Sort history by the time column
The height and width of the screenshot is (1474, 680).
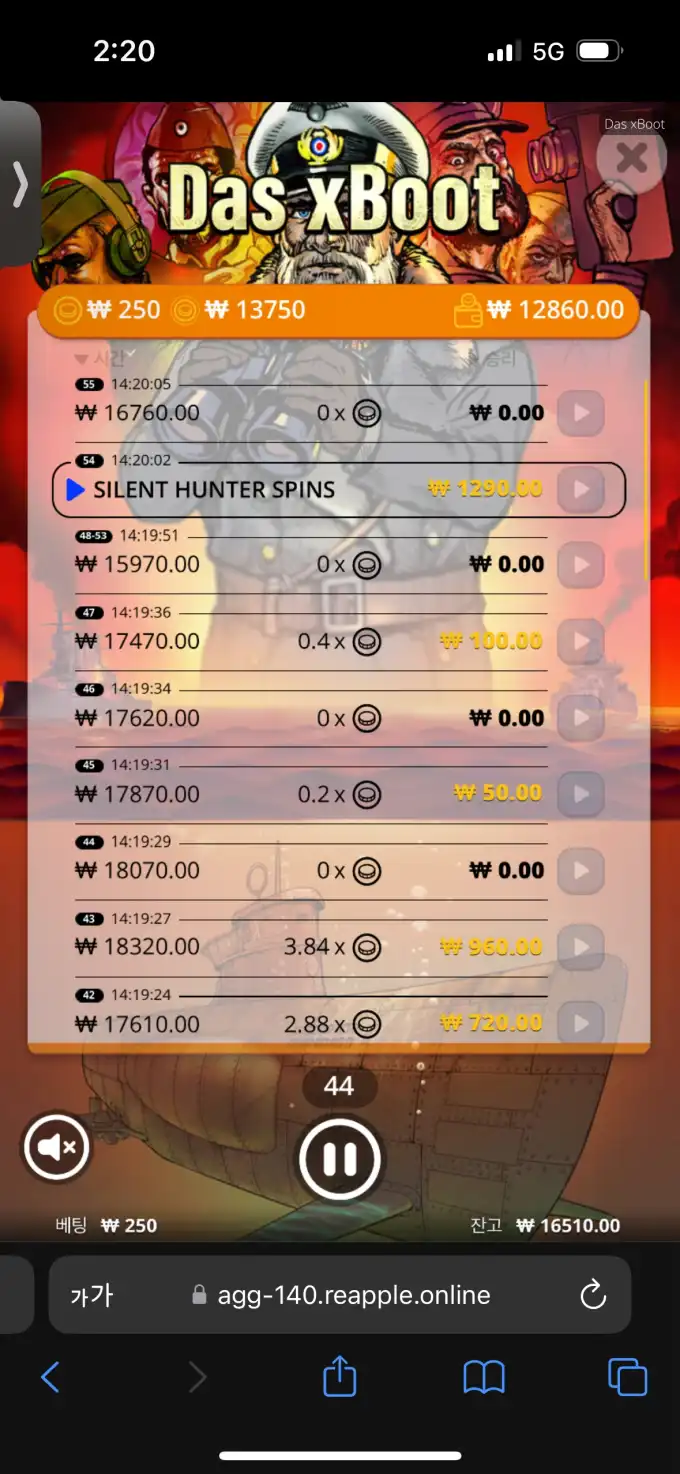(100, 358)
